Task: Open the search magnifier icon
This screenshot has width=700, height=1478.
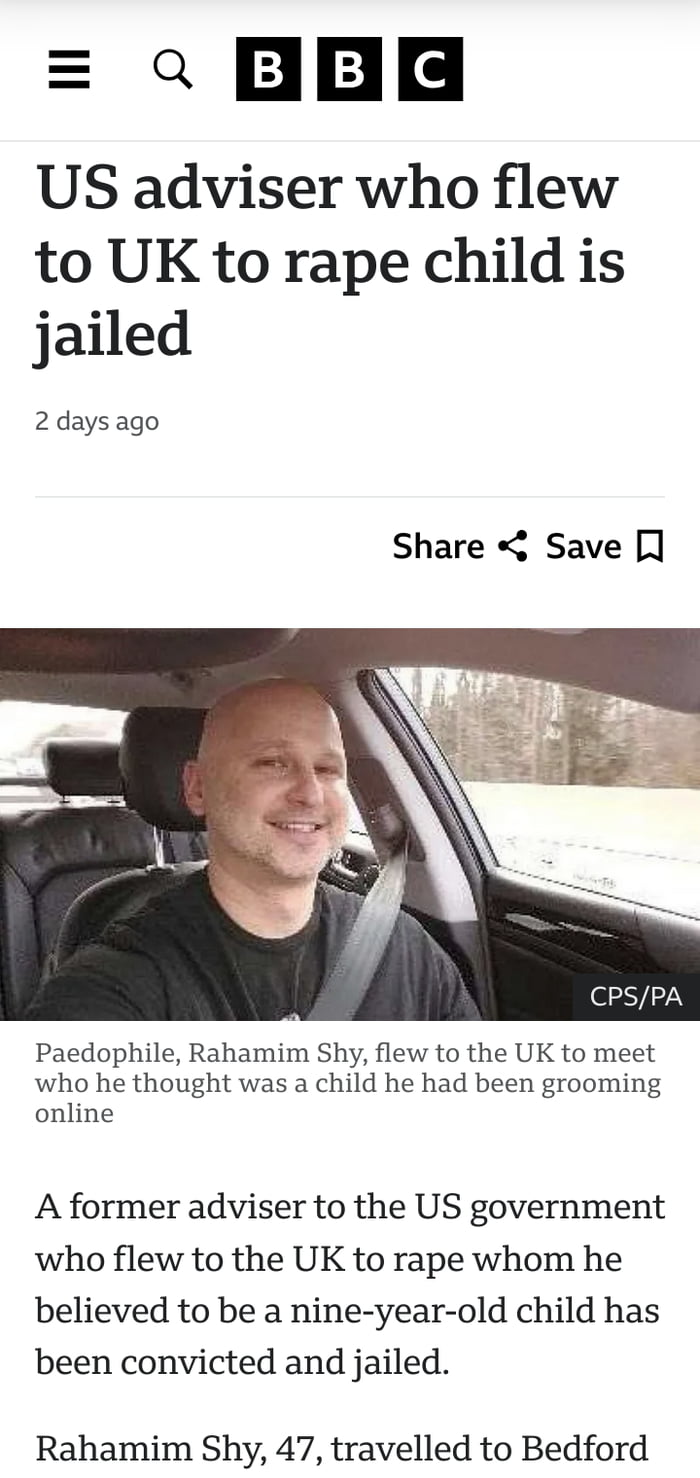Action: point(173,69)
